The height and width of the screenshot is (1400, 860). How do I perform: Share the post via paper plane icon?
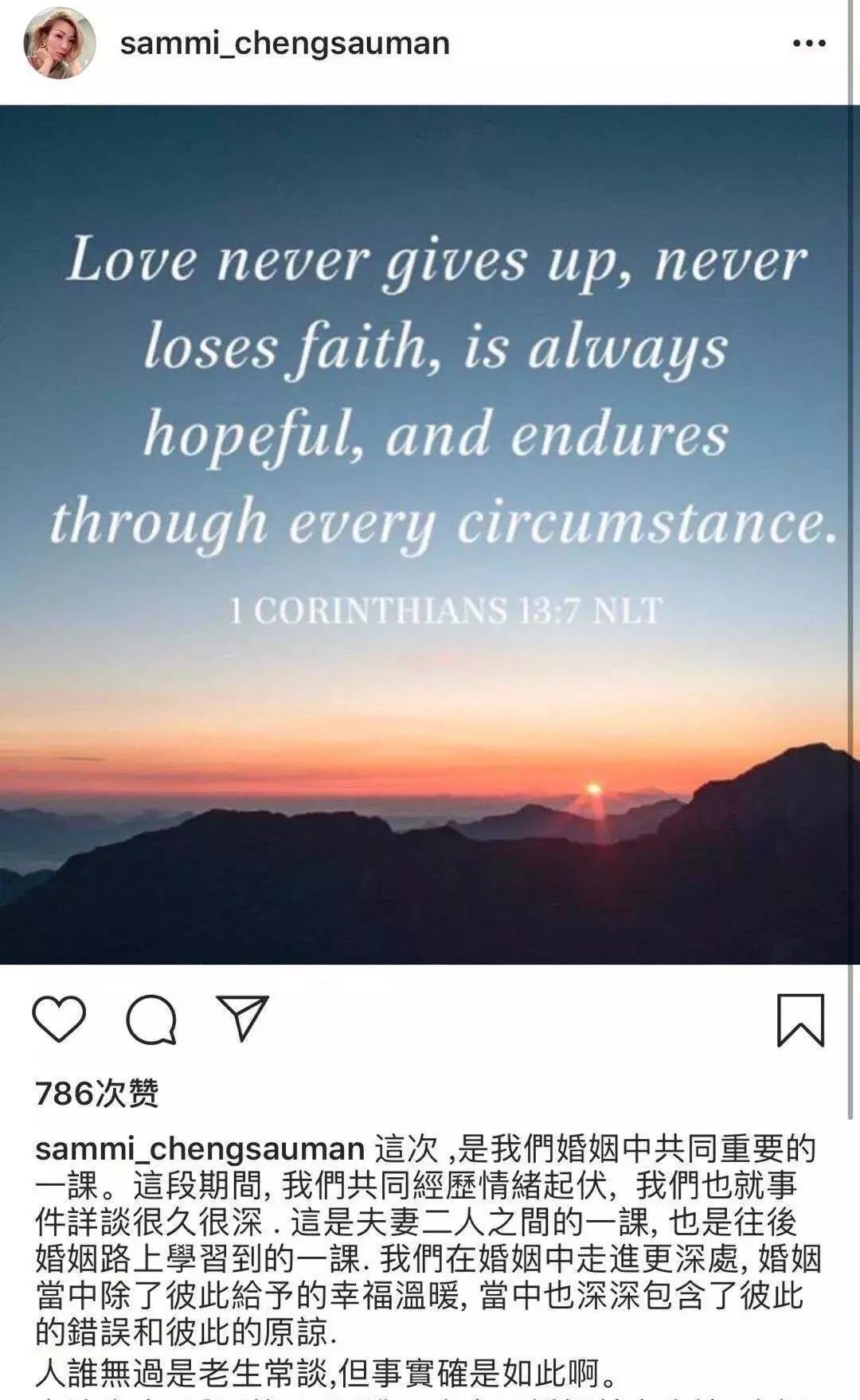pyautogui.click(x=242, y=1017)
